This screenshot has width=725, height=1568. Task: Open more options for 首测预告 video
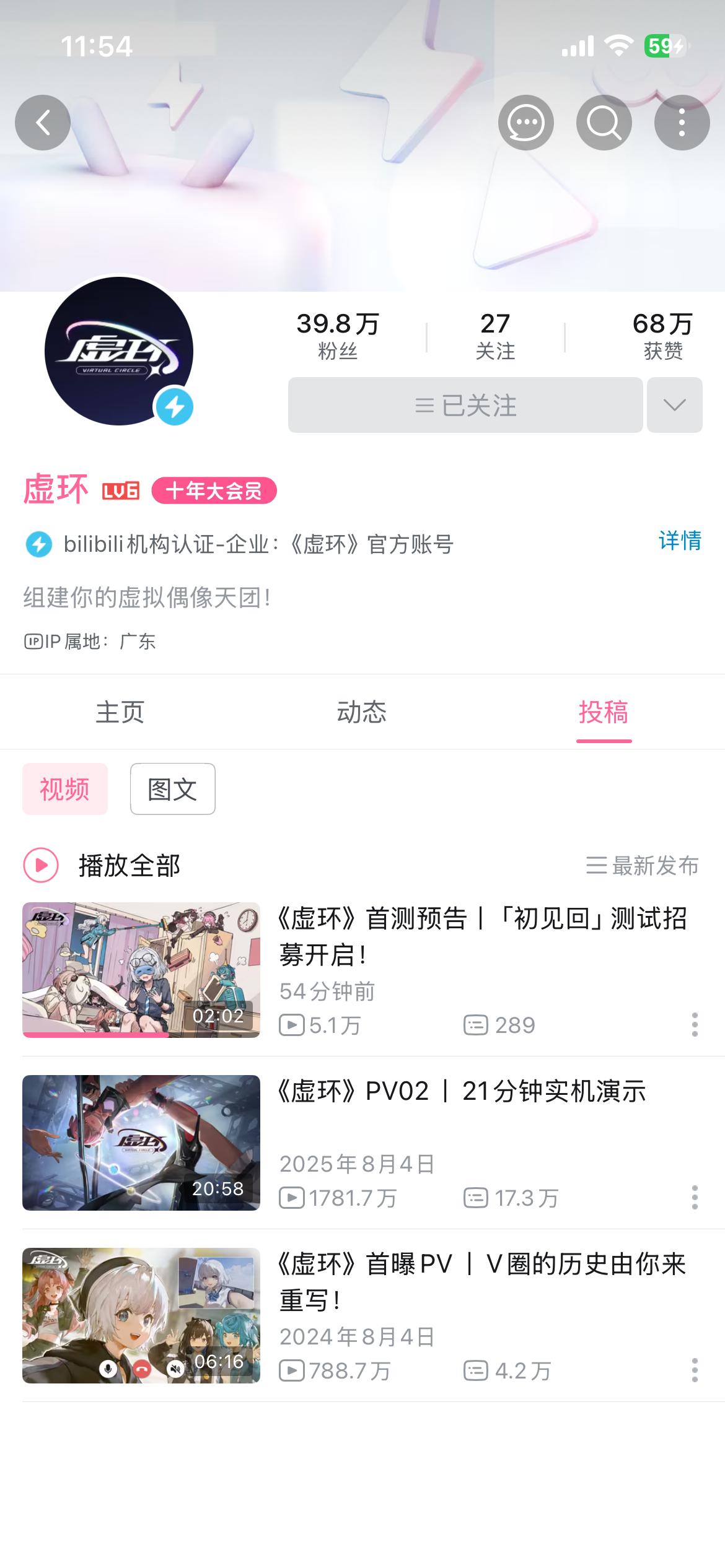(695, 1025)
